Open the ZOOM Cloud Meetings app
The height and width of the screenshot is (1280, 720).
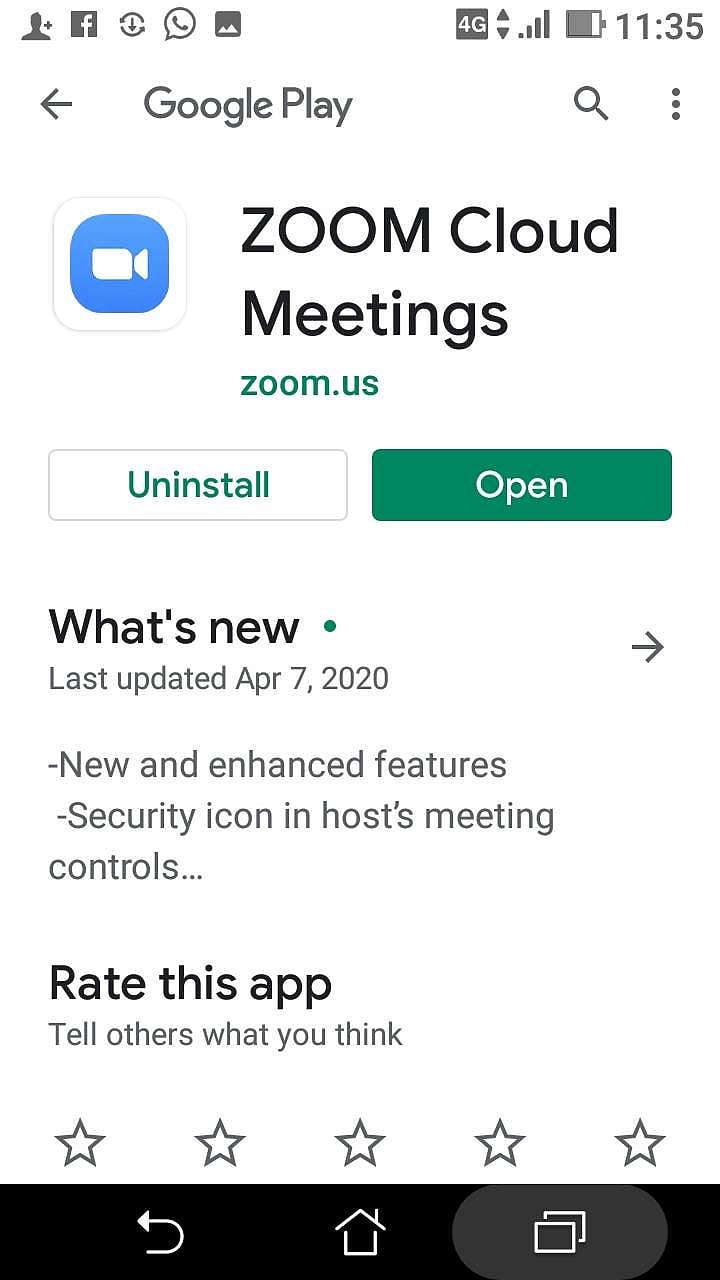[x=521, y=485]
